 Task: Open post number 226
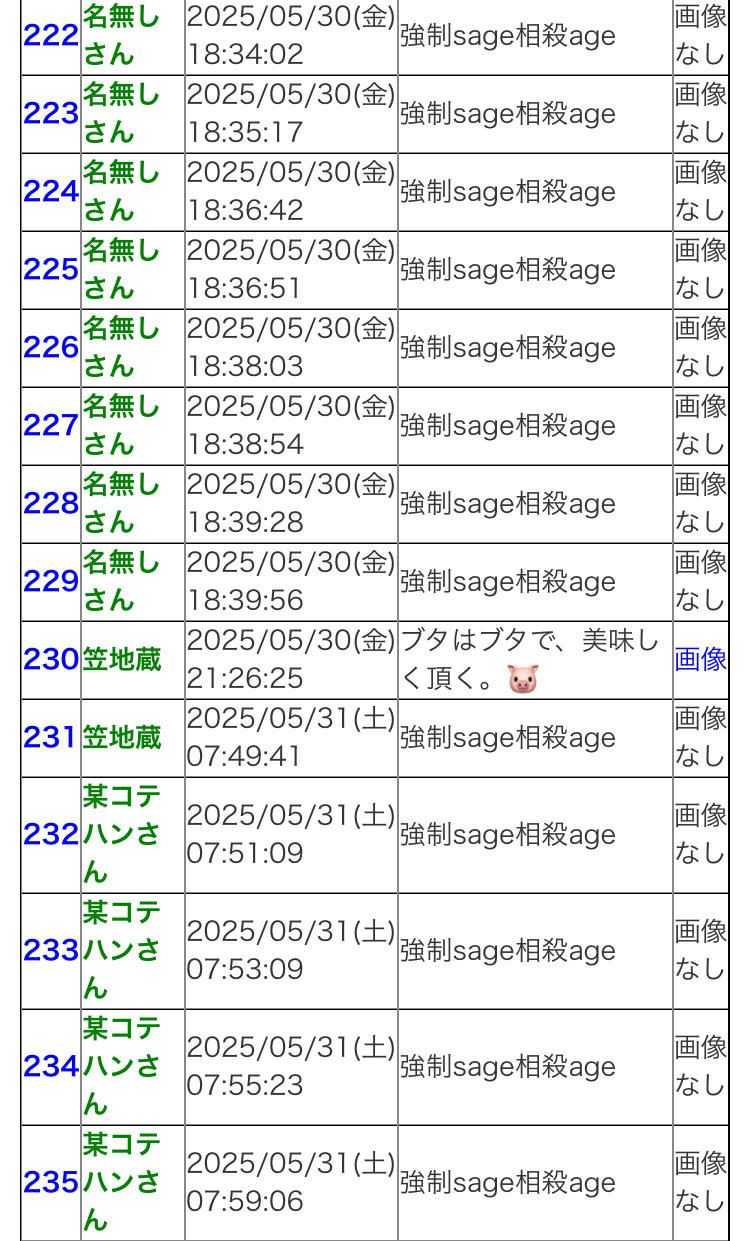pos(51,348)
